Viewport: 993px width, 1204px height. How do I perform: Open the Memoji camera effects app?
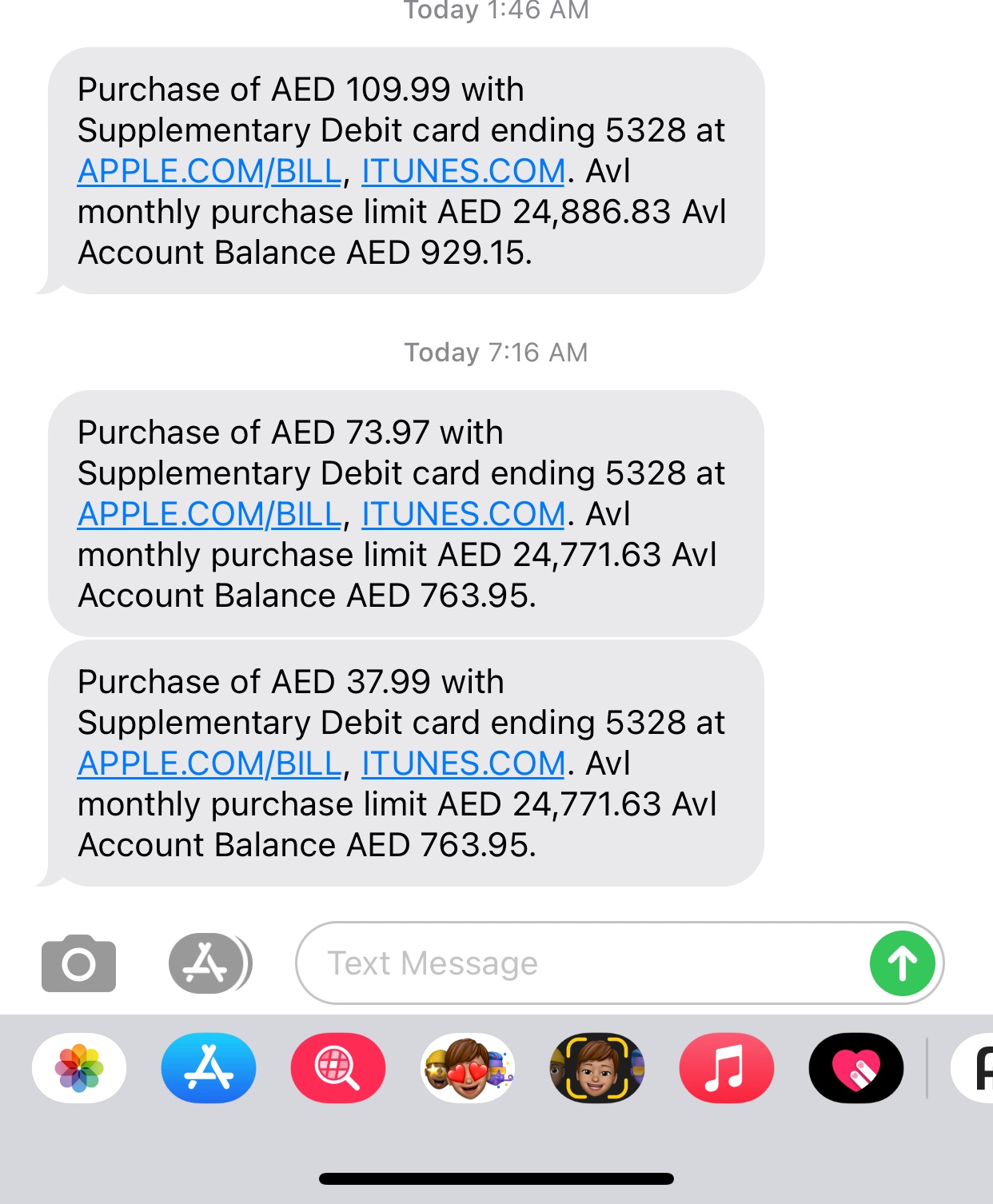tap(596, 1068)
